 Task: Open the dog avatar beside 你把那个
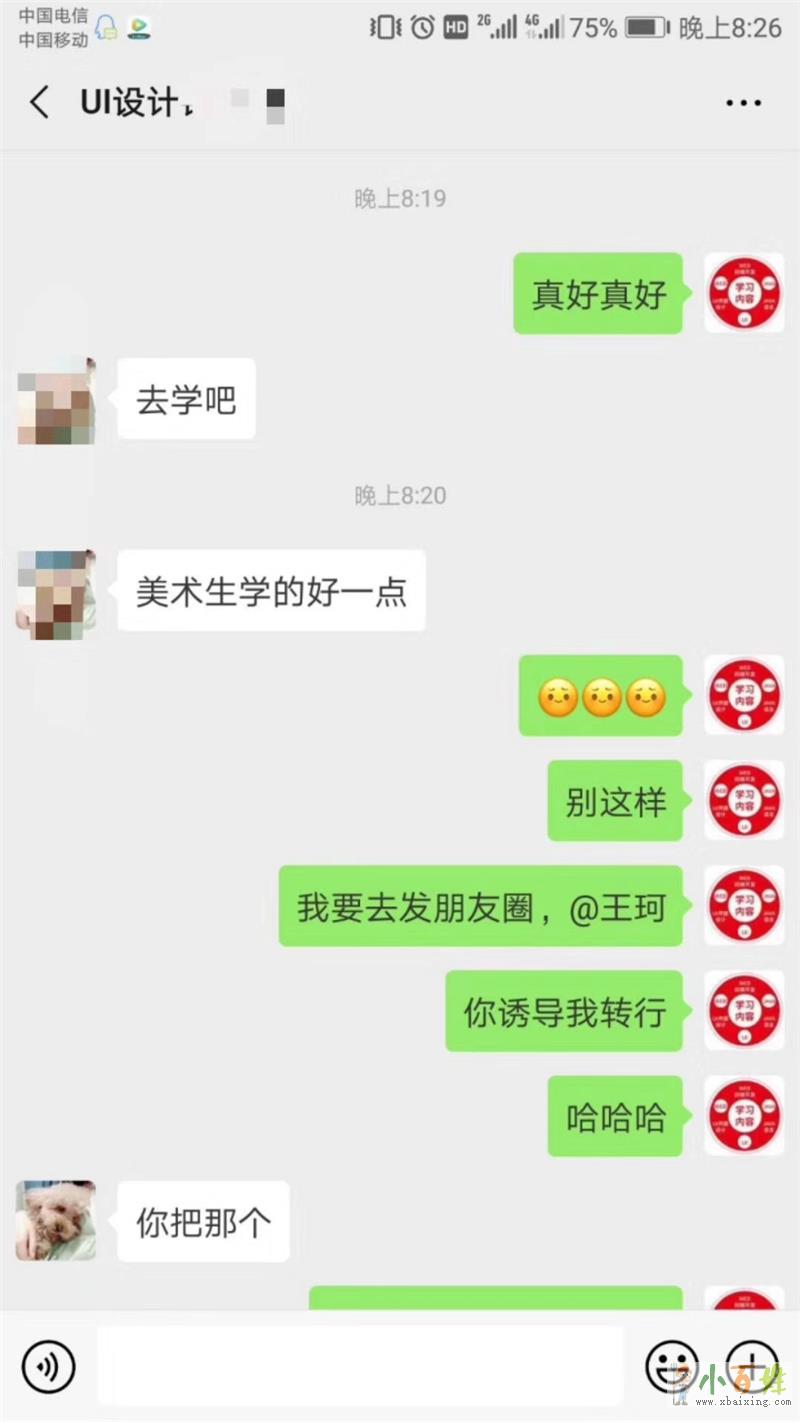pyautogui.click(x=56, y=1221)
